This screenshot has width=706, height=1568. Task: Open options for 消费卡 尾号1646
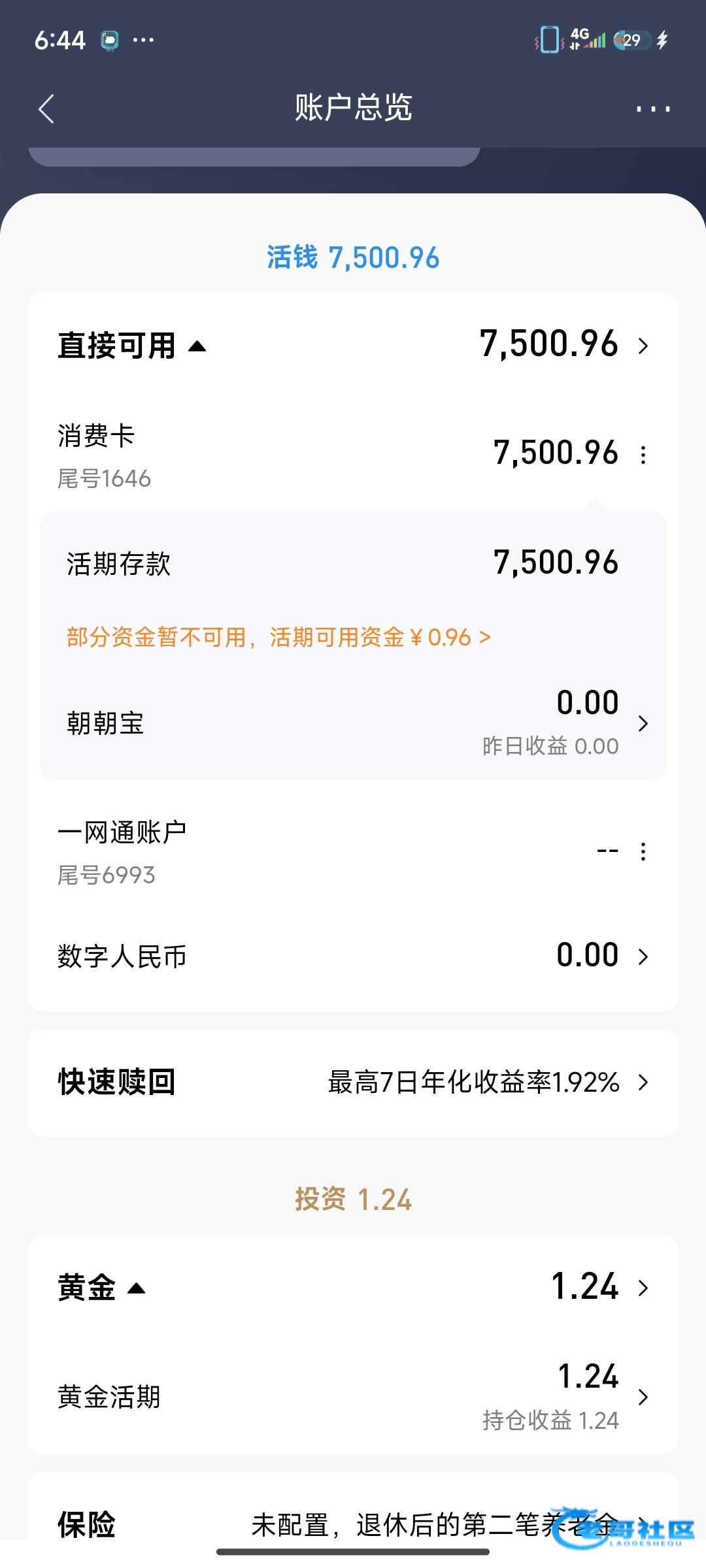643,455
